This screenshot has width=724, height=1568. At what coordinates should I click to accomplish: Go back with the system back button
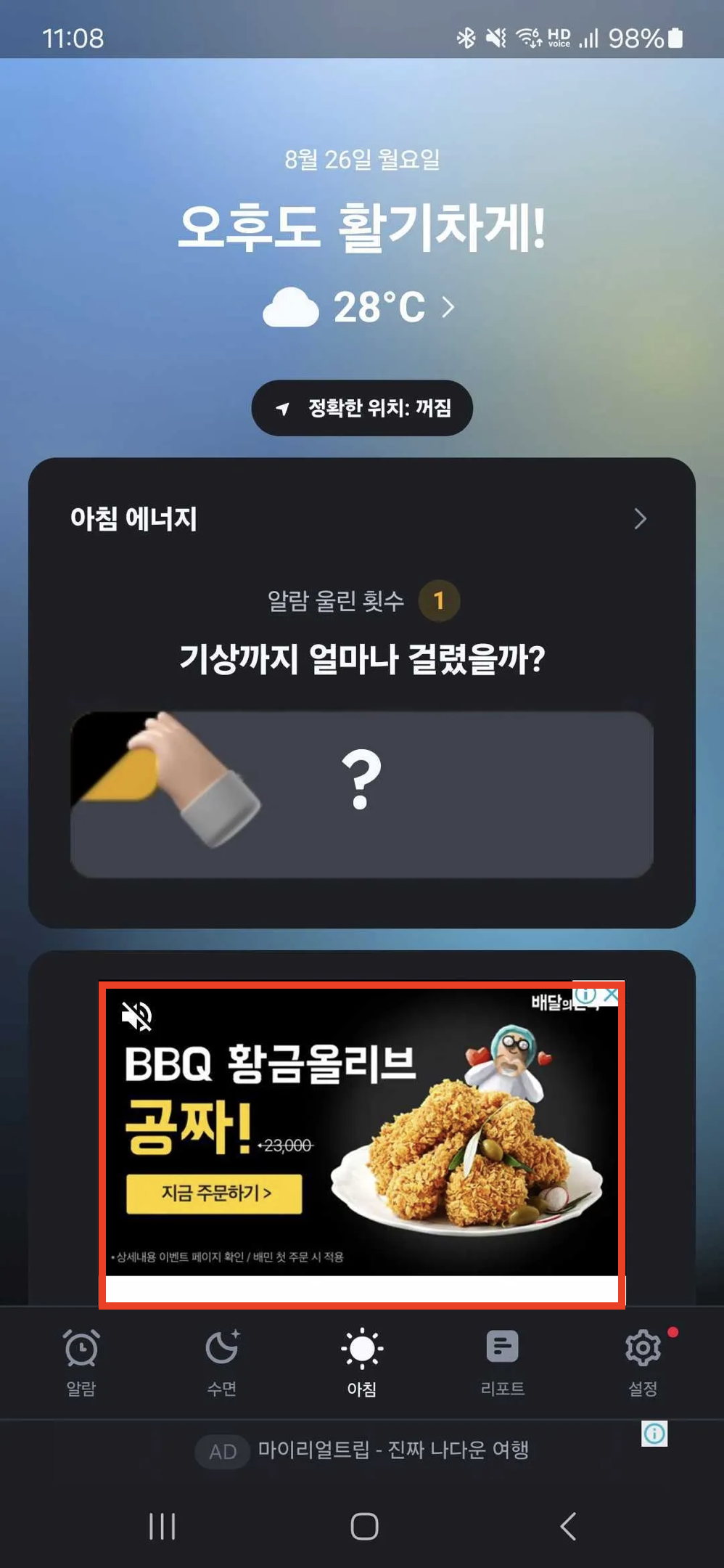(x=568, y=1526)
